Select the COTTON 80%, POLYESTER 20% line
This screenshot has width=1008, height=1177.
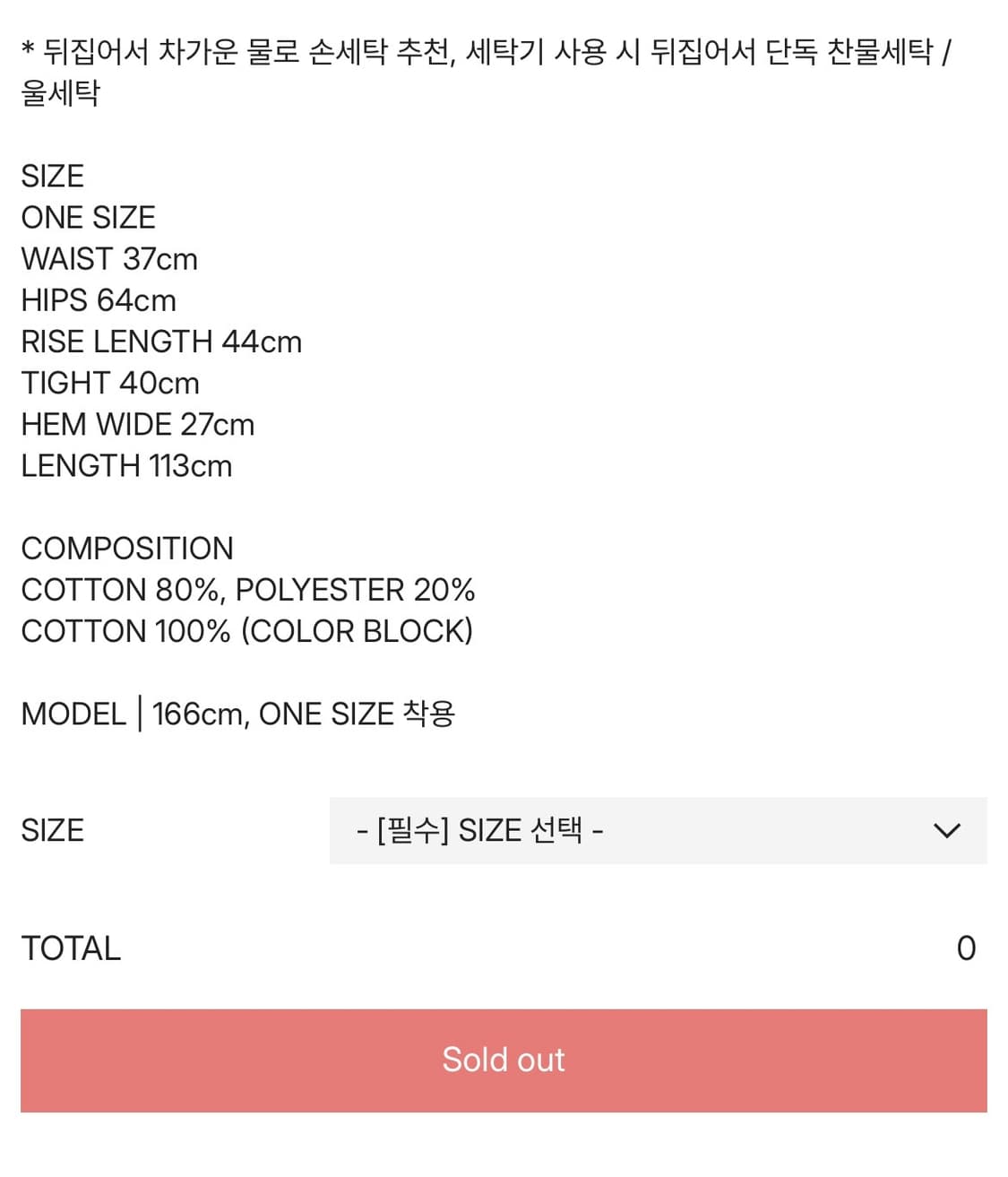[248, 589]
